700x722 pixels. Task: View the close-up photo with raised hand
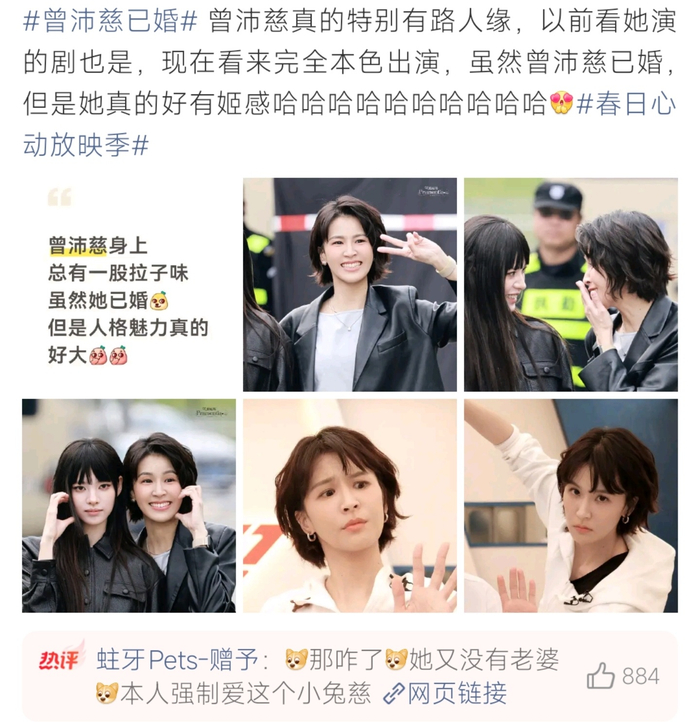(x=350, y=505)
